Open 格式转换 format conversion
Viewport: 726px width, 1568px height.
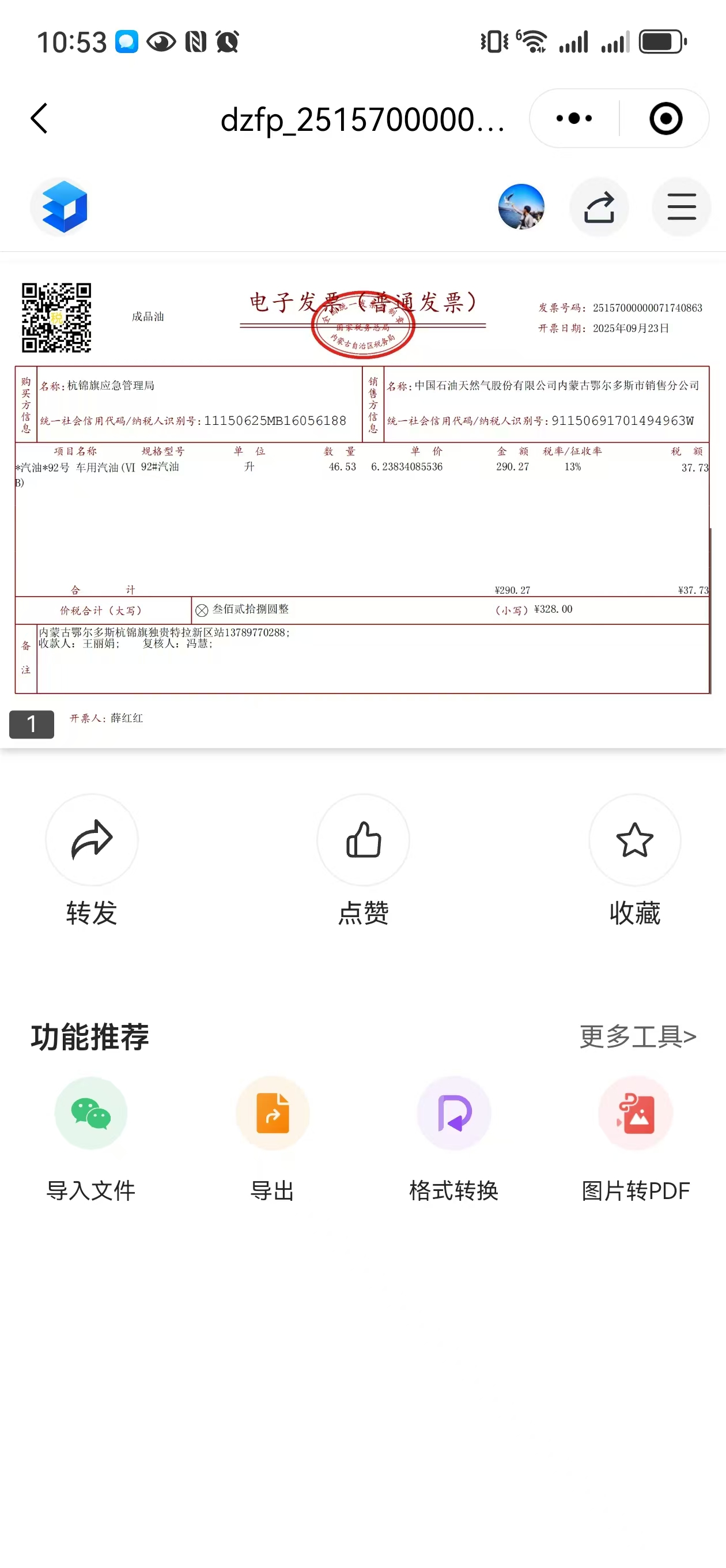pyautogui.click(x=454, y=1114)
